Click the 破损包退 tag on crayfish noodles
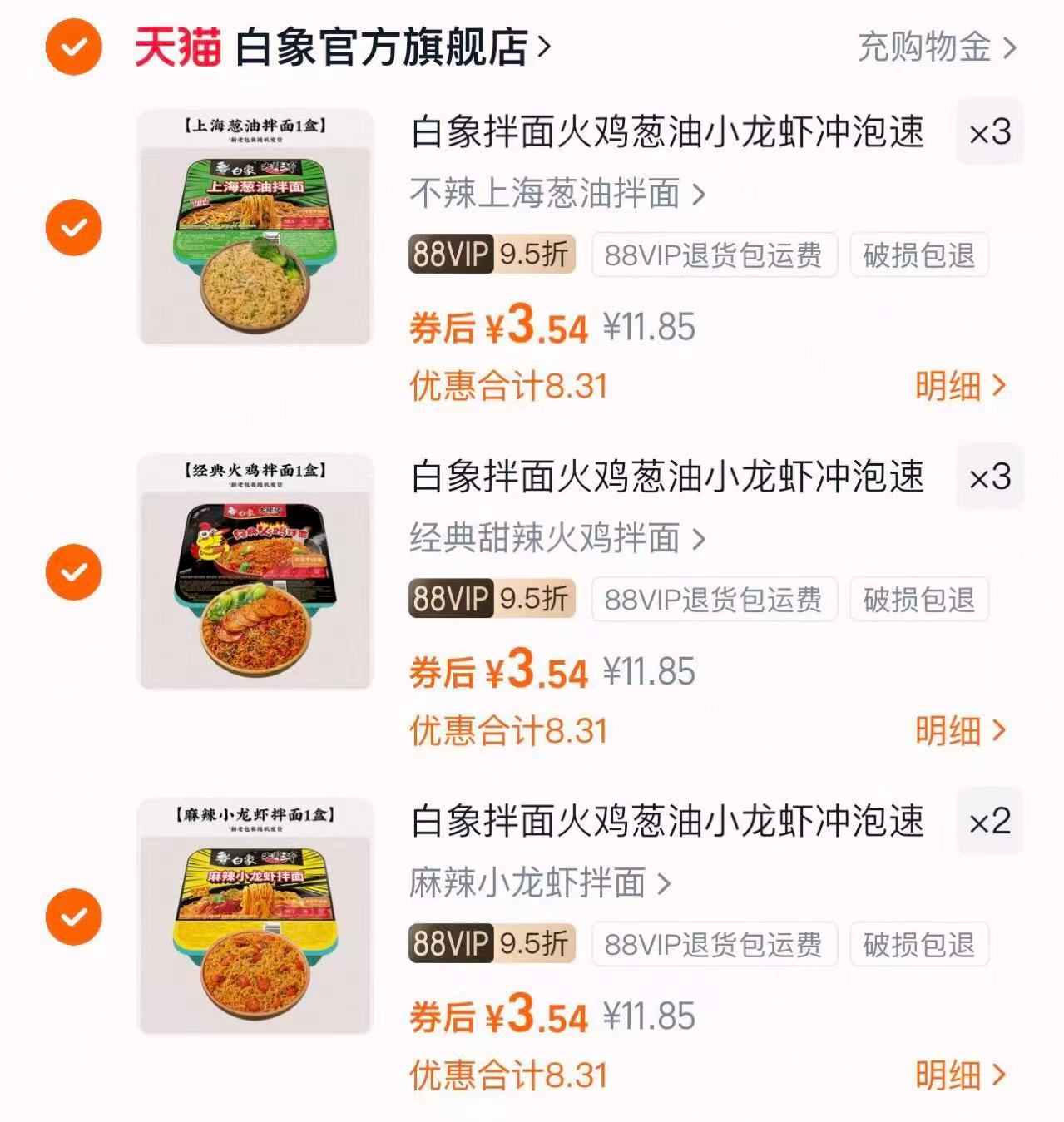The height and width of the screenshot is (1122, 1064). pos(918,943)
